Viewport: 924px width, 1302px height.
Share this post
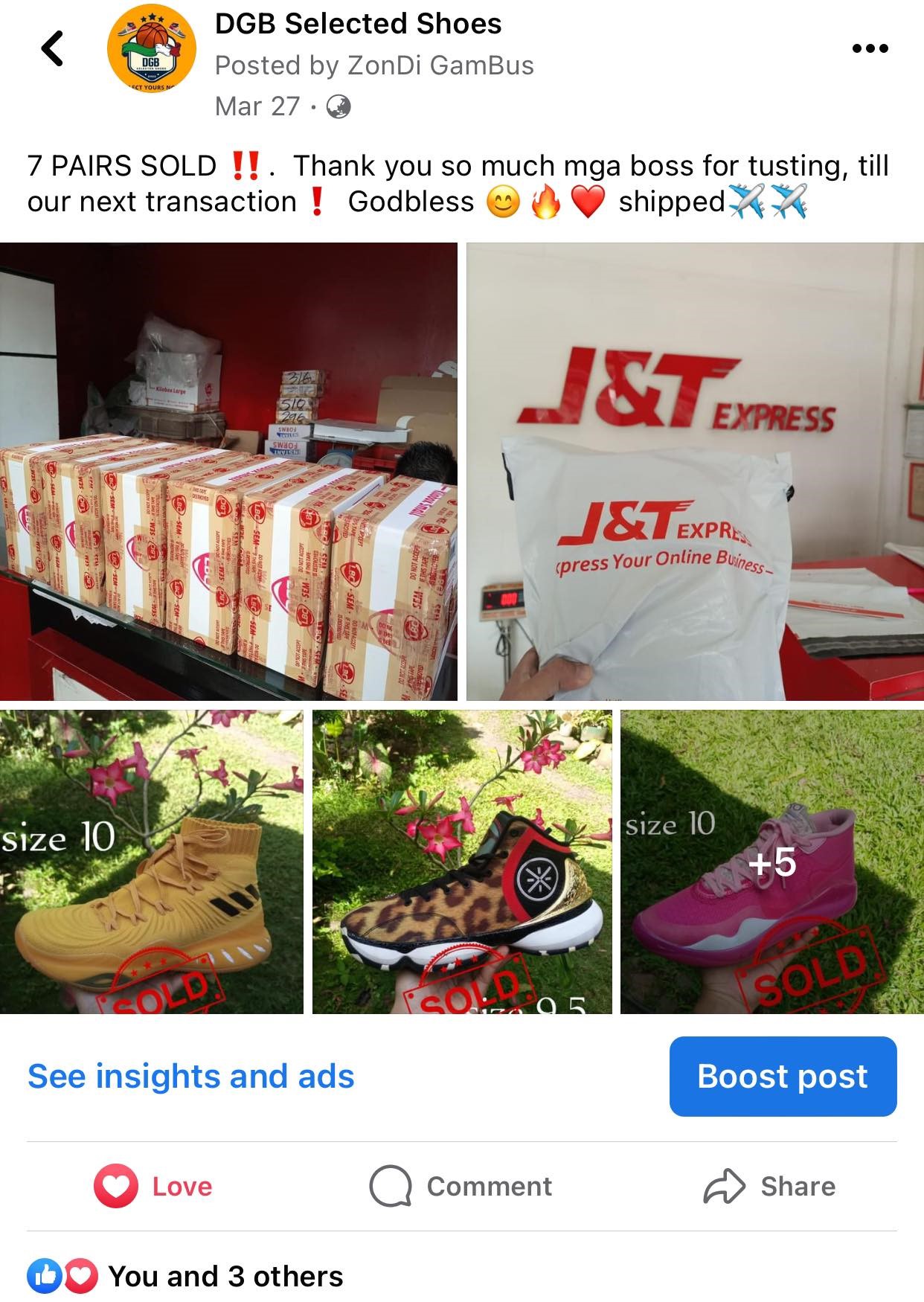pyautogui.click(x=769, y=1186)
